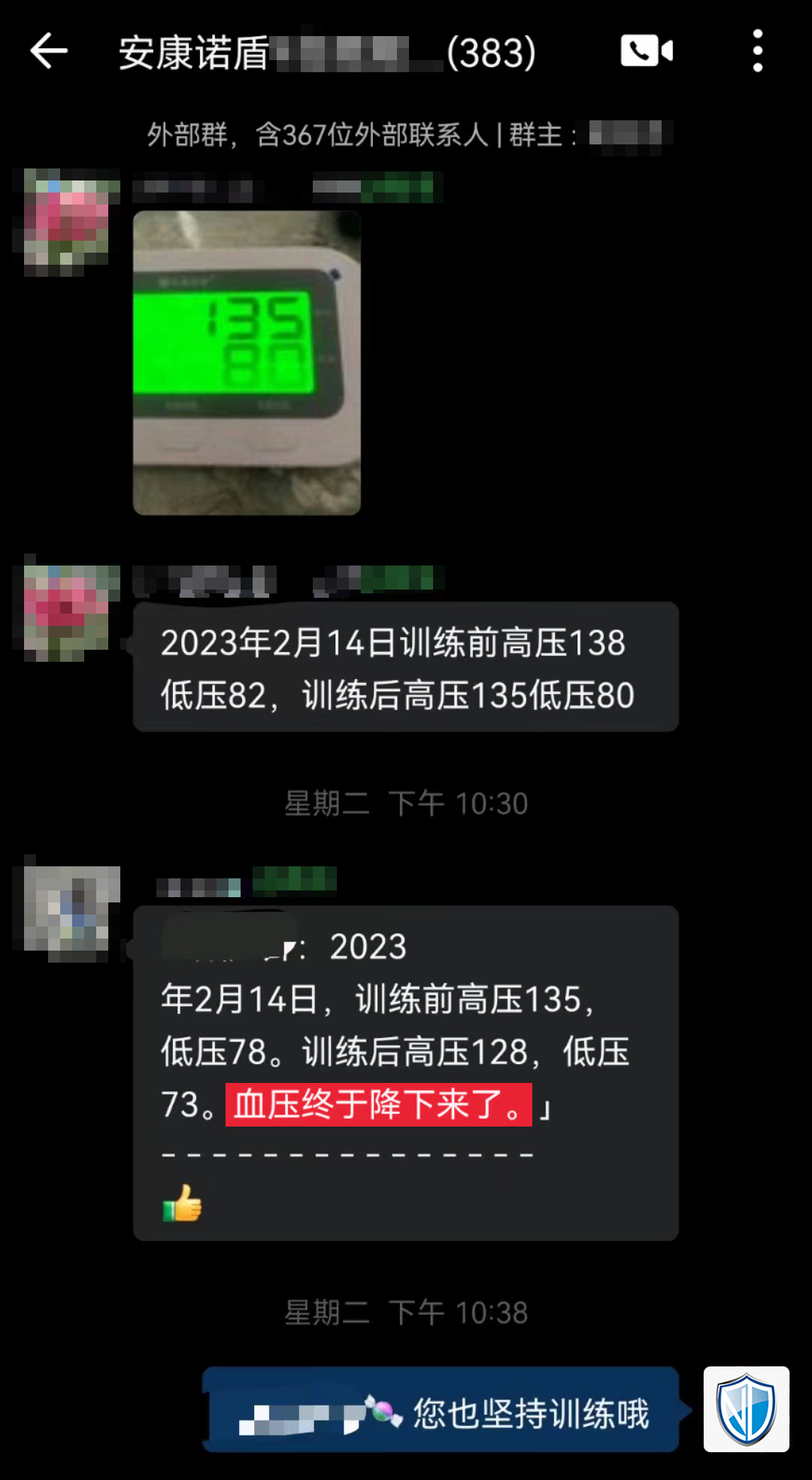812x1480 pixels.
Task: Tap the shield avatar of own message
Action: 746,1409
